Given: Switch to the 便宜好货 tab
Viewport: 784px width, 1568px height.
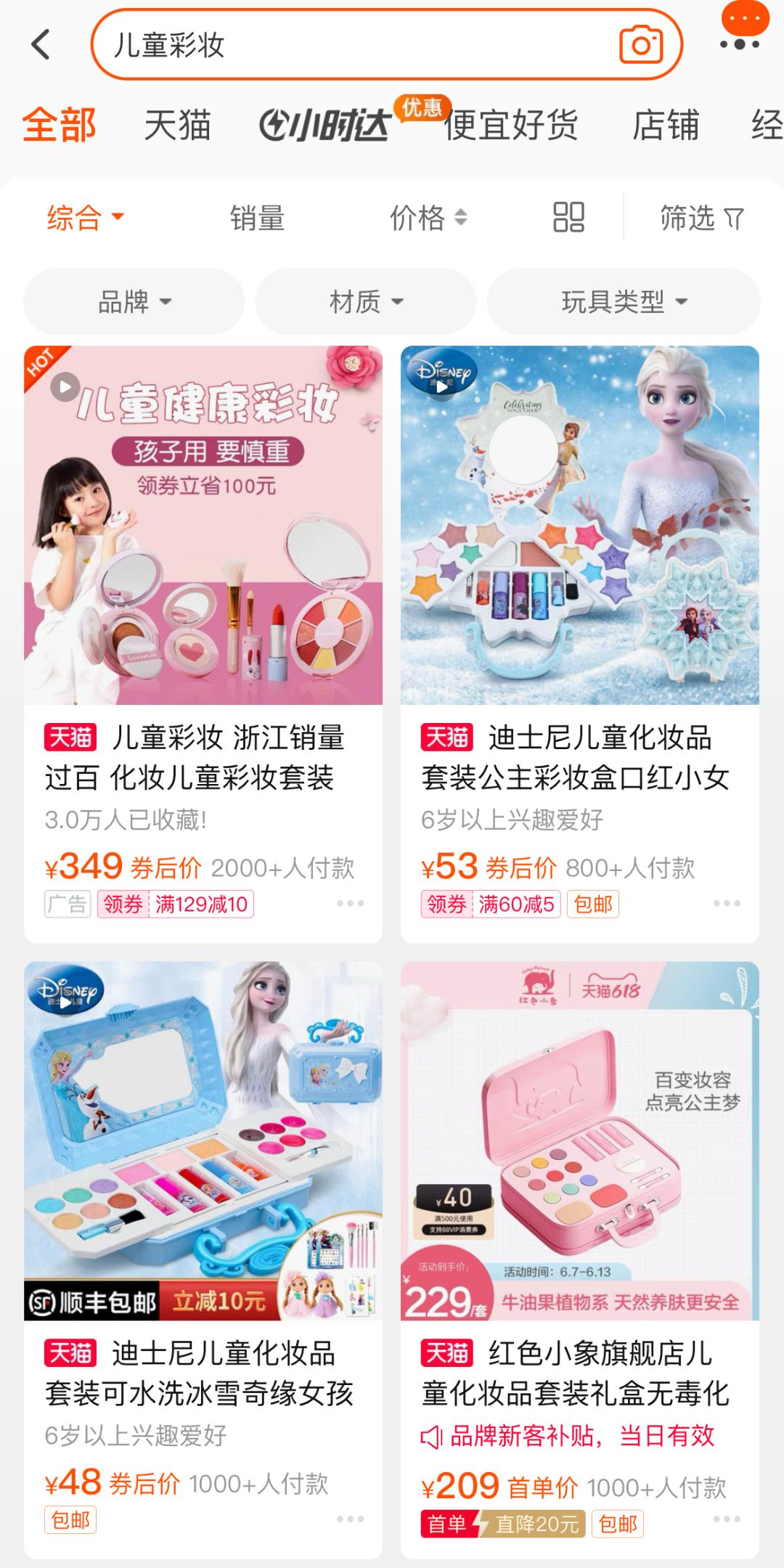Looking at the screenshot, I should [511, 125].
